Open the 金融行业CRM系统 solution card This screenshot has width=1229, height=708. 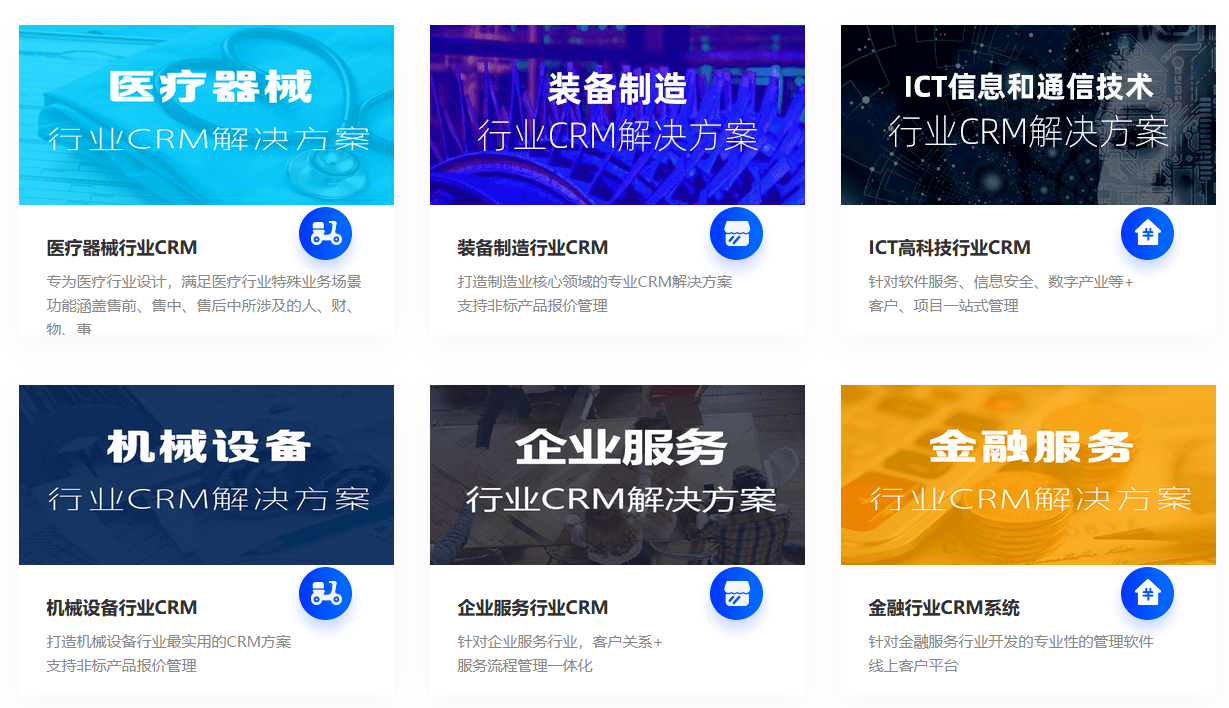click(x=944, y=607)
